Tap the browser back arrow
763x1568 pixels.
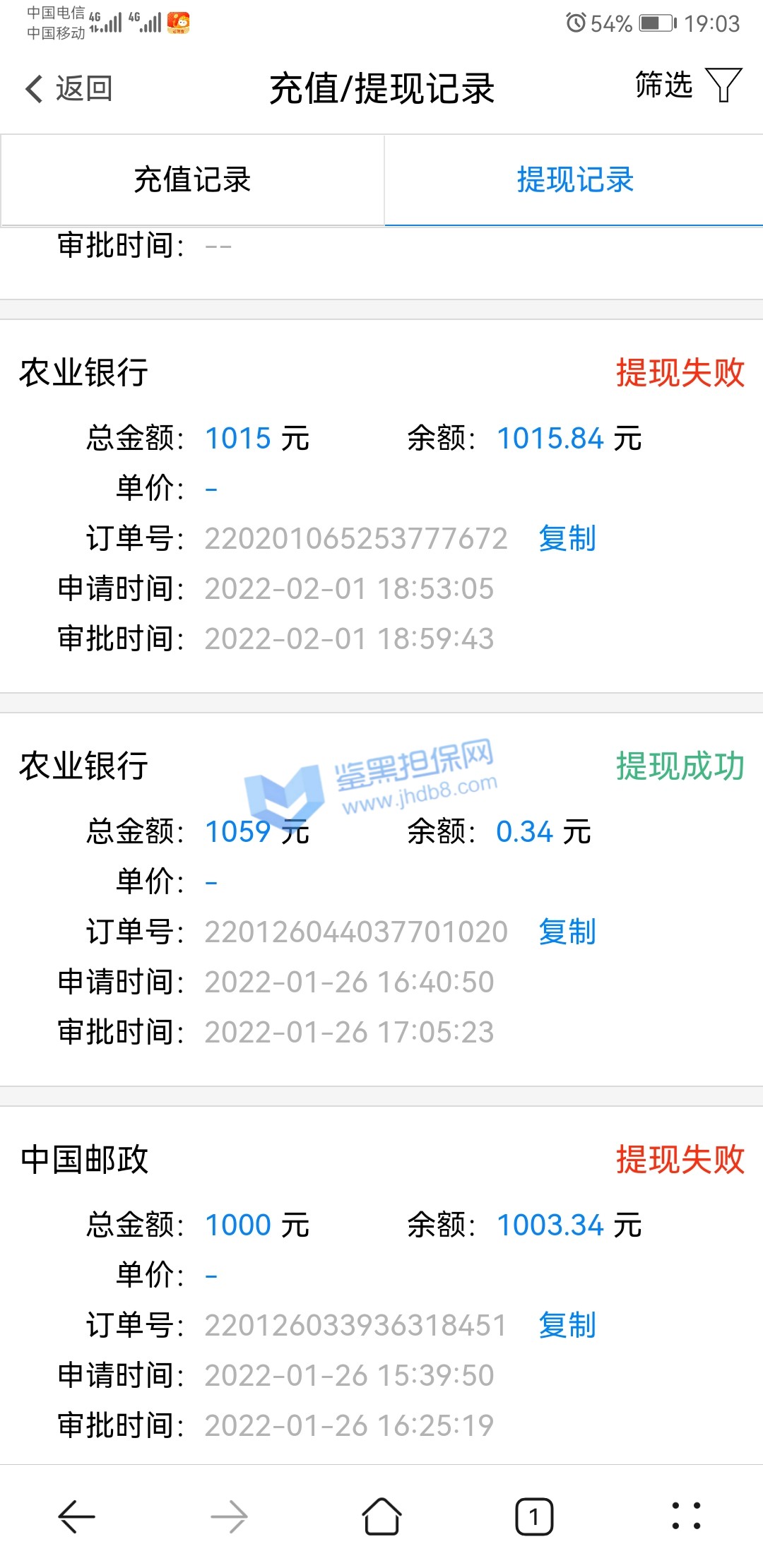point(76,1516)
